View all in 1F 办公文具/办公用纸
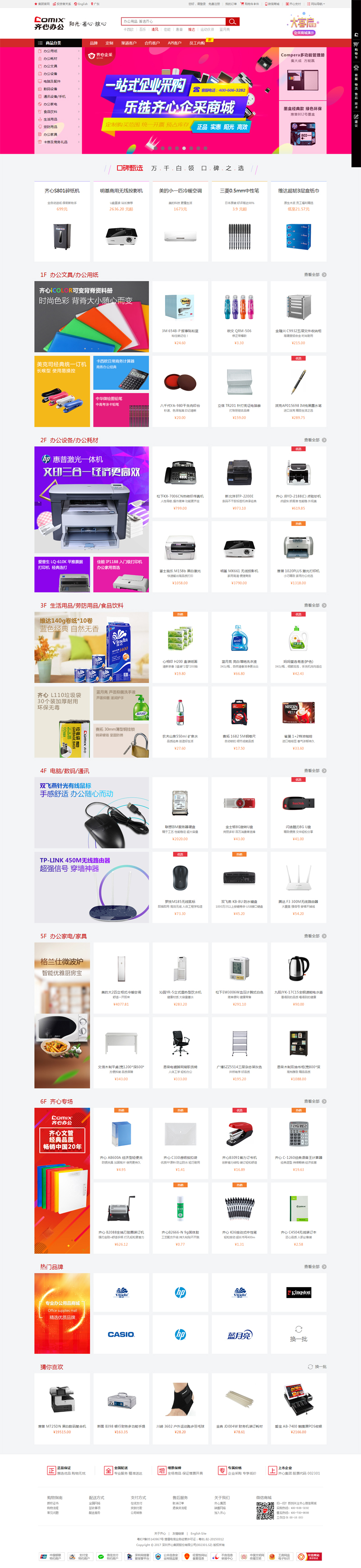The width and height of the screenshot is (361, 1568). coord(315,274)
